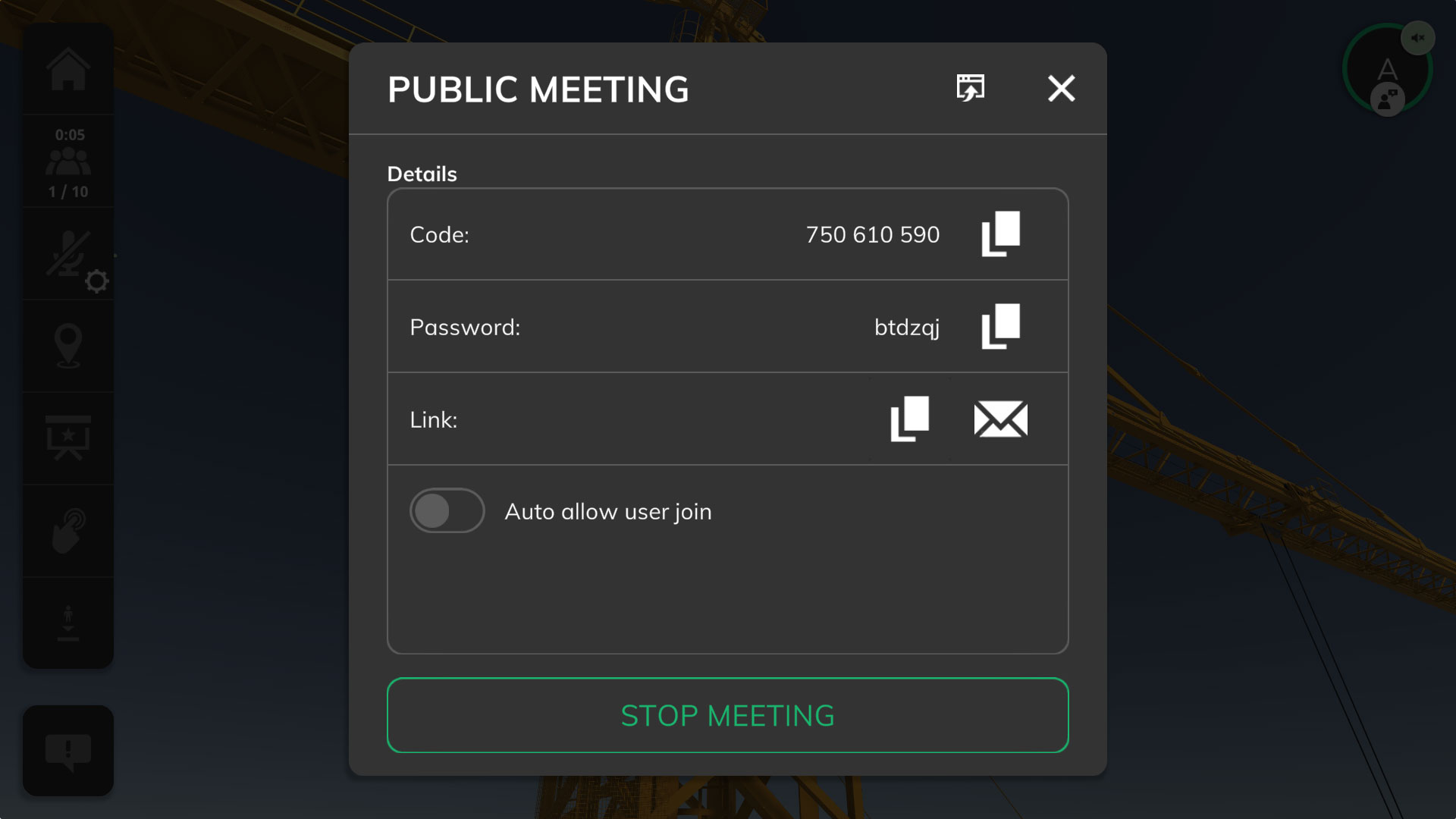Enable Auto allow user join

pyautogui.click(x=447, y=511)
